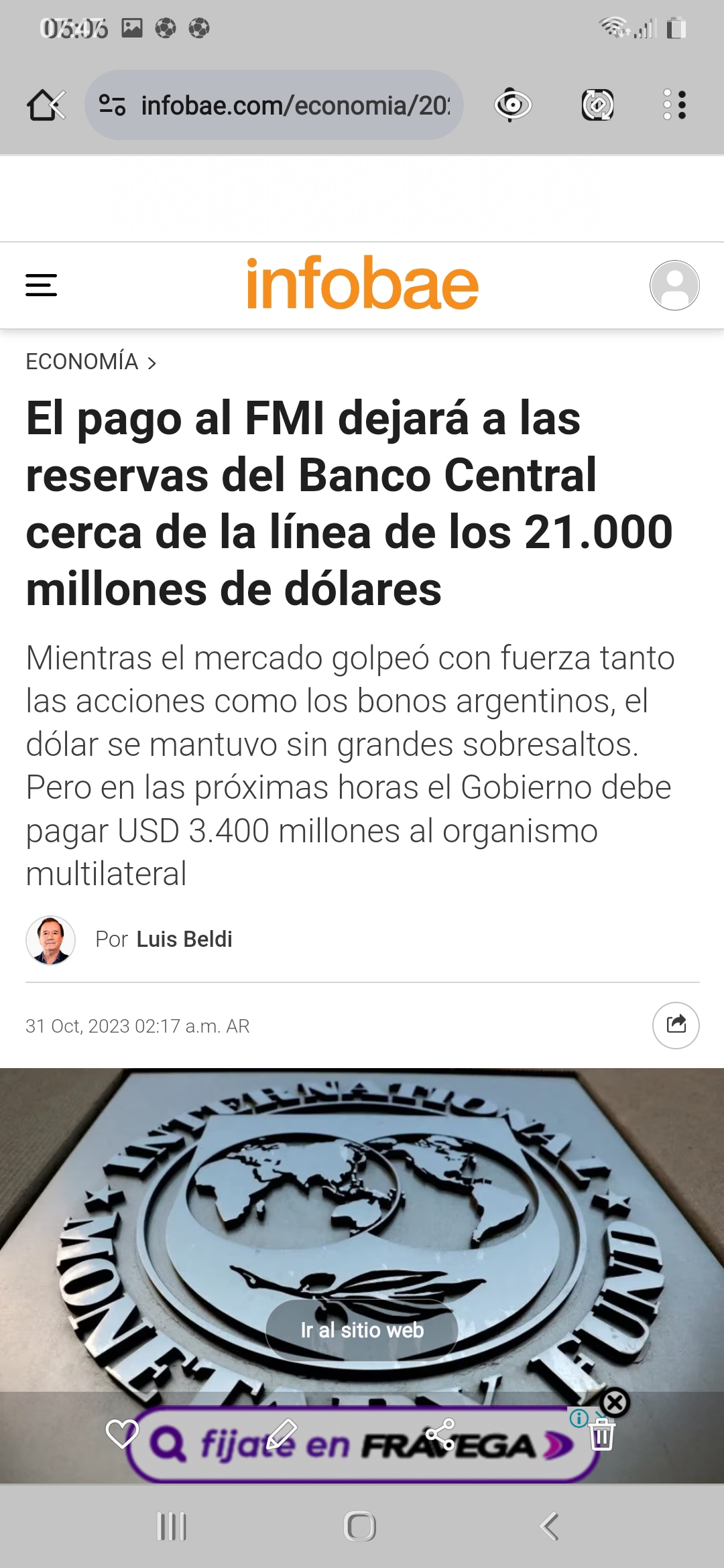Tap the eye icon in browser toolbar
This screenshot has width=724, height=1568.
(513, 105)
